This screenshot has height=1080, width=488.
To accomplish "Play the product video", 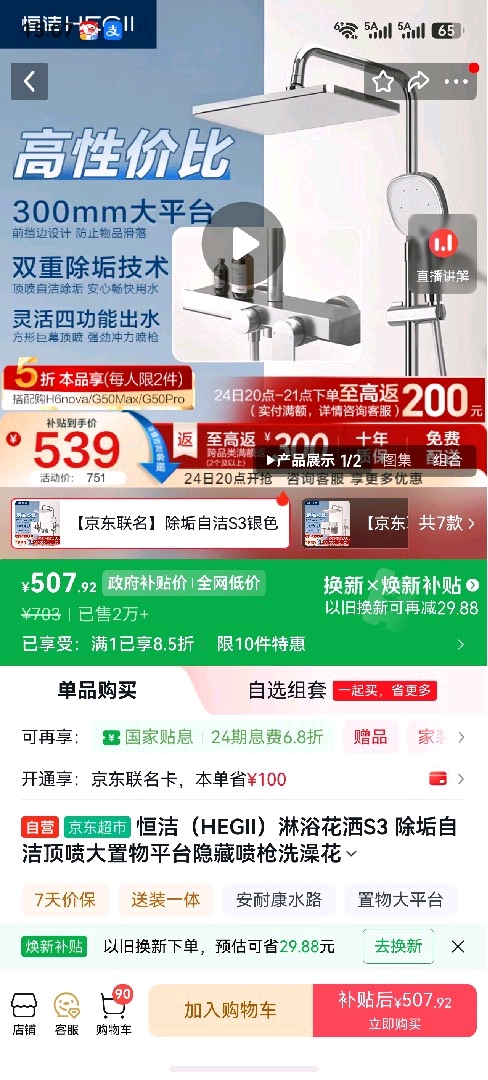I will [x=243, y=244].
